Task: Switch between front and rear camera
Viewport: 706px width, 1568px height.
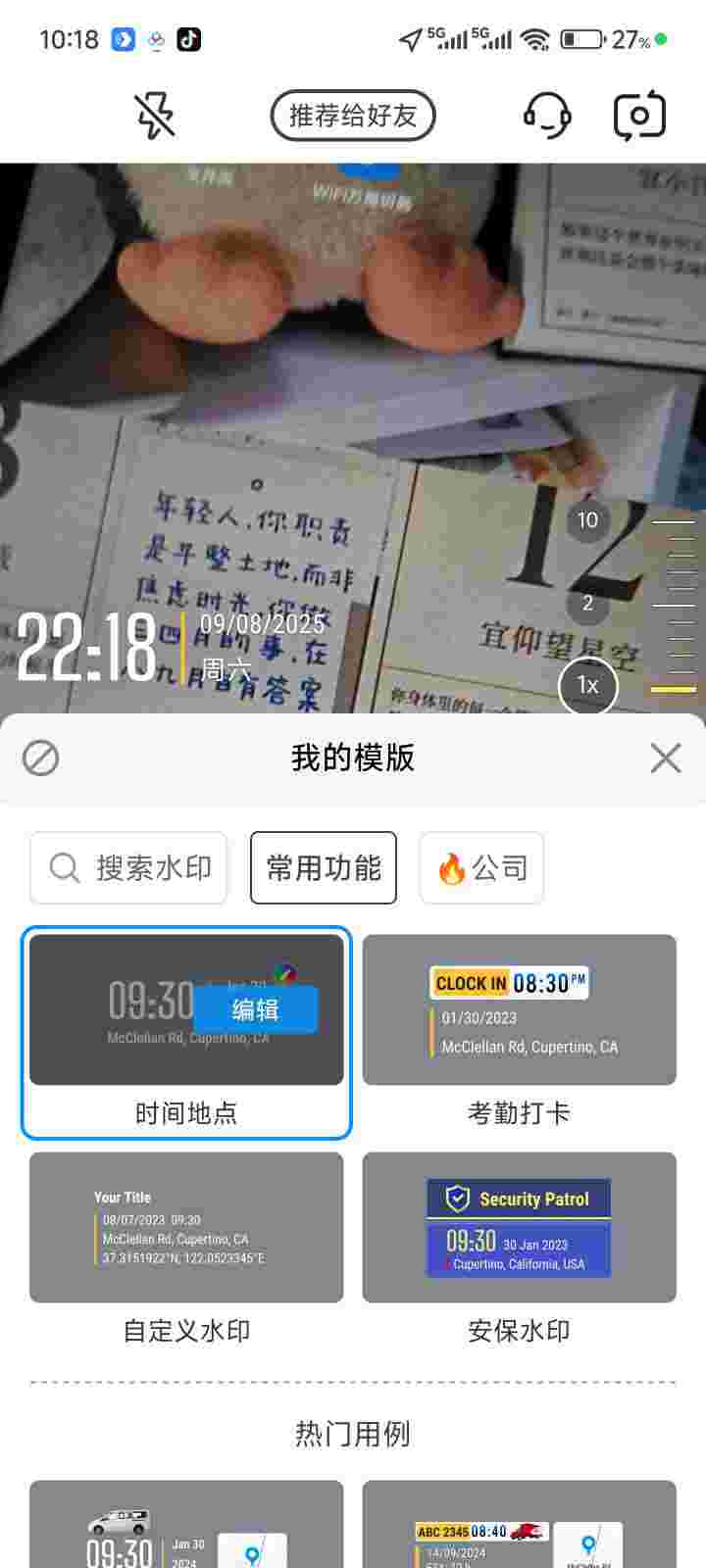Action: coord(639,116)
